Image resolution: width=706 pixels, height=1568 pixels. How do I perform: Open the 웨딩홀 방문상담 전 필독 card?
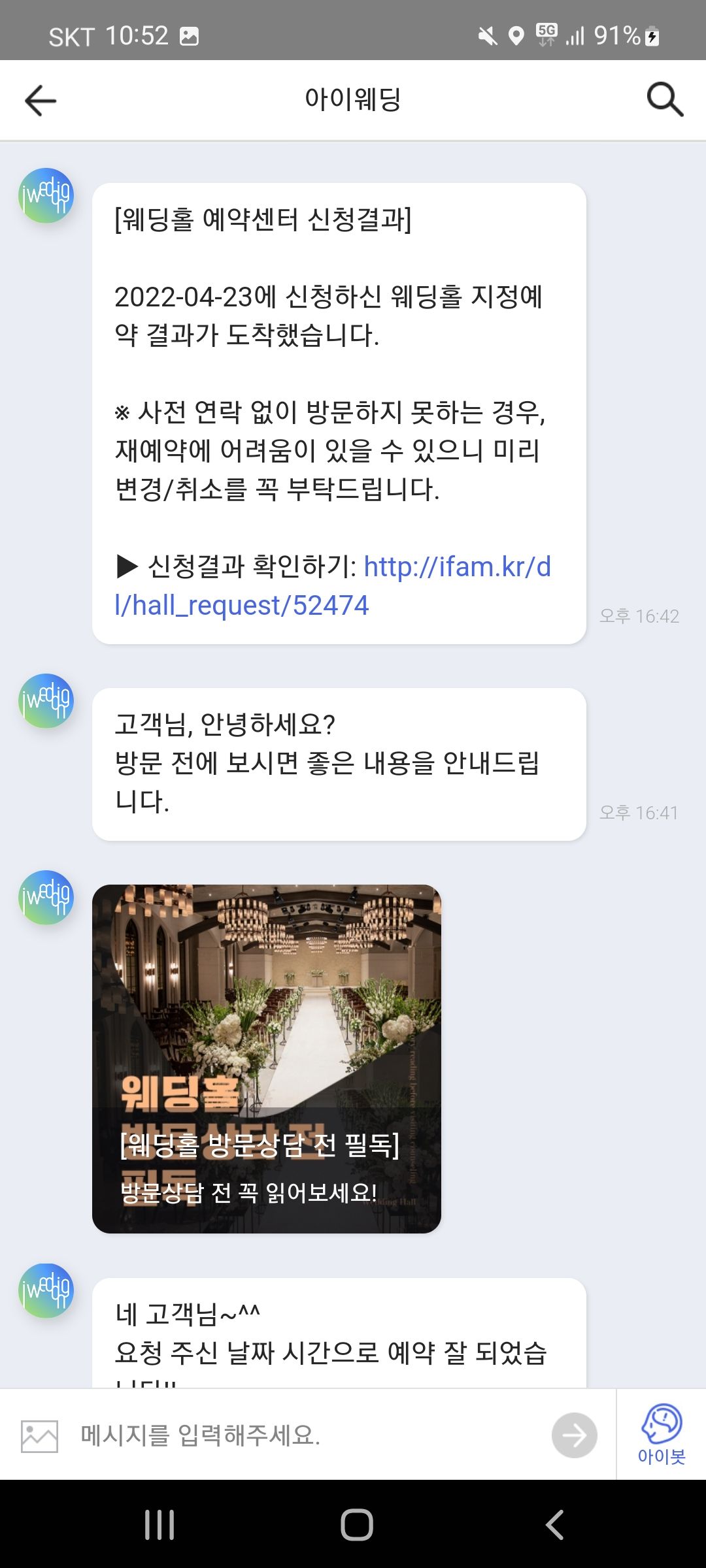(x=267, y=1058)
